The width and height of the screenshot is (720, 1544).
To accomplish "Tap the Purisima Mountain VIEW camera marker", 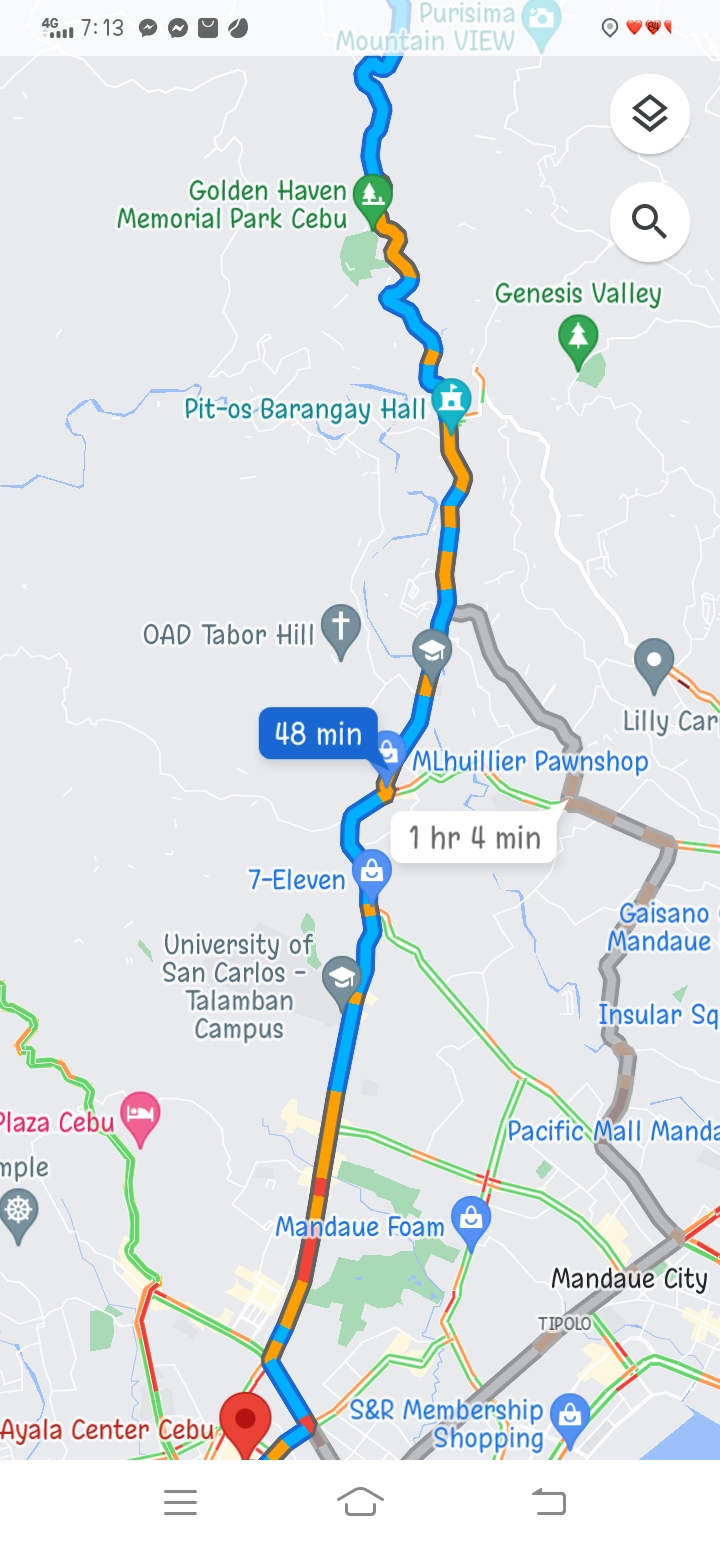I will point(541,21).
